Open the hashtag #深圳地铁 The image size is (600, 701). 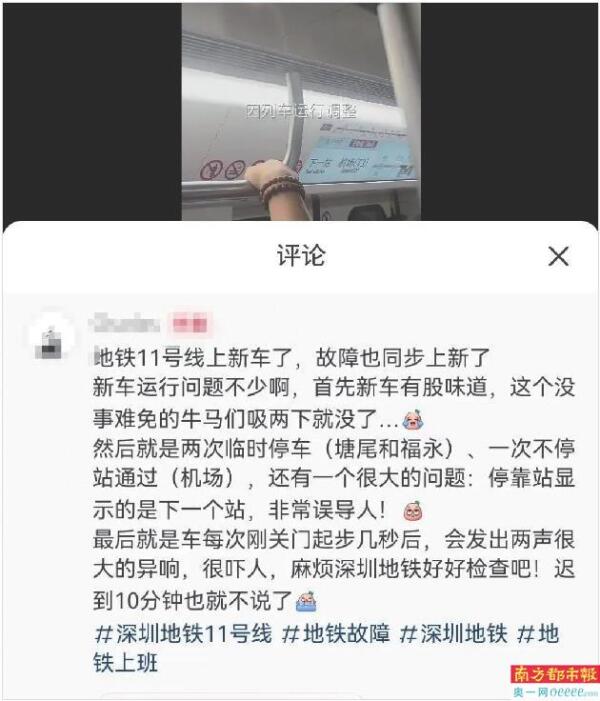click(453, 633)
